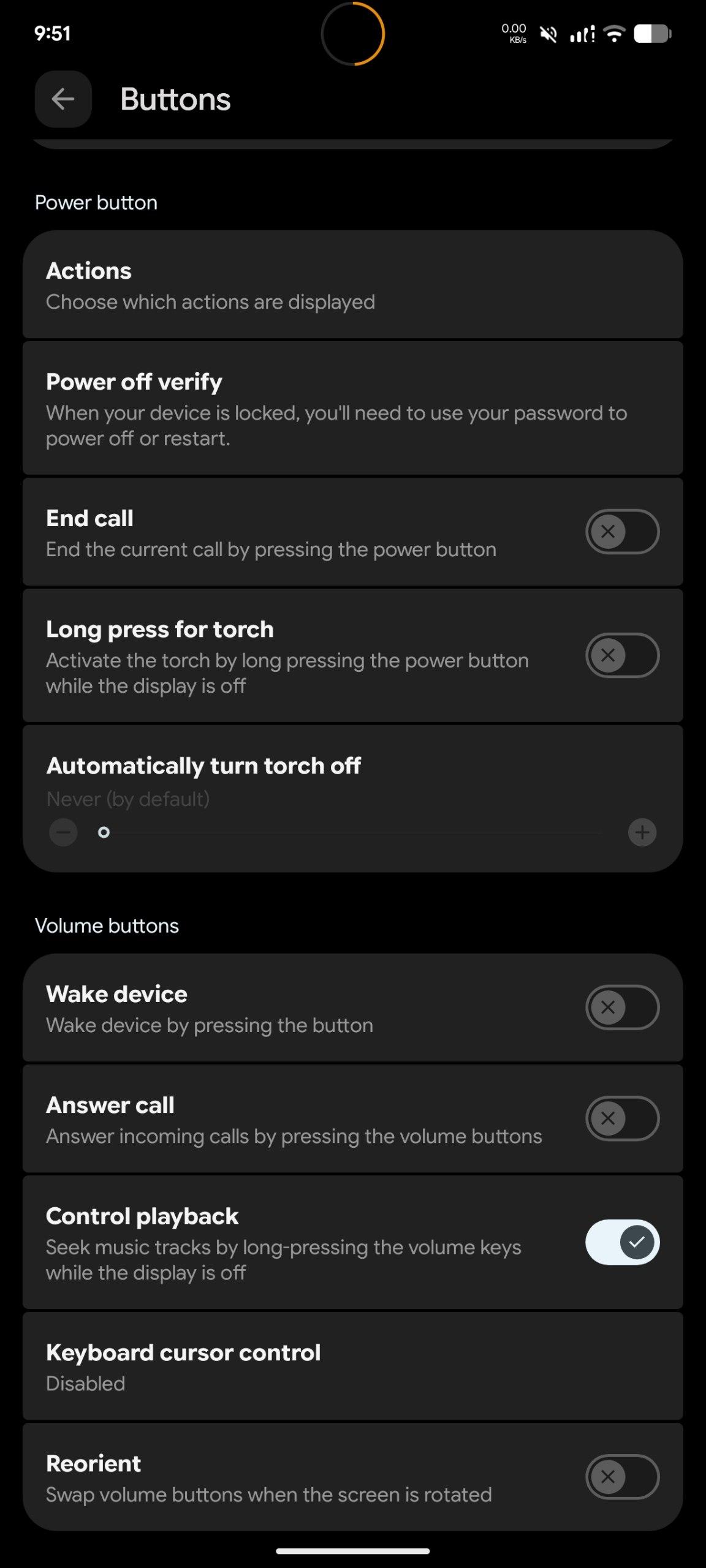Enable Wake device with volume buttons

click(x=622, y=1007)
